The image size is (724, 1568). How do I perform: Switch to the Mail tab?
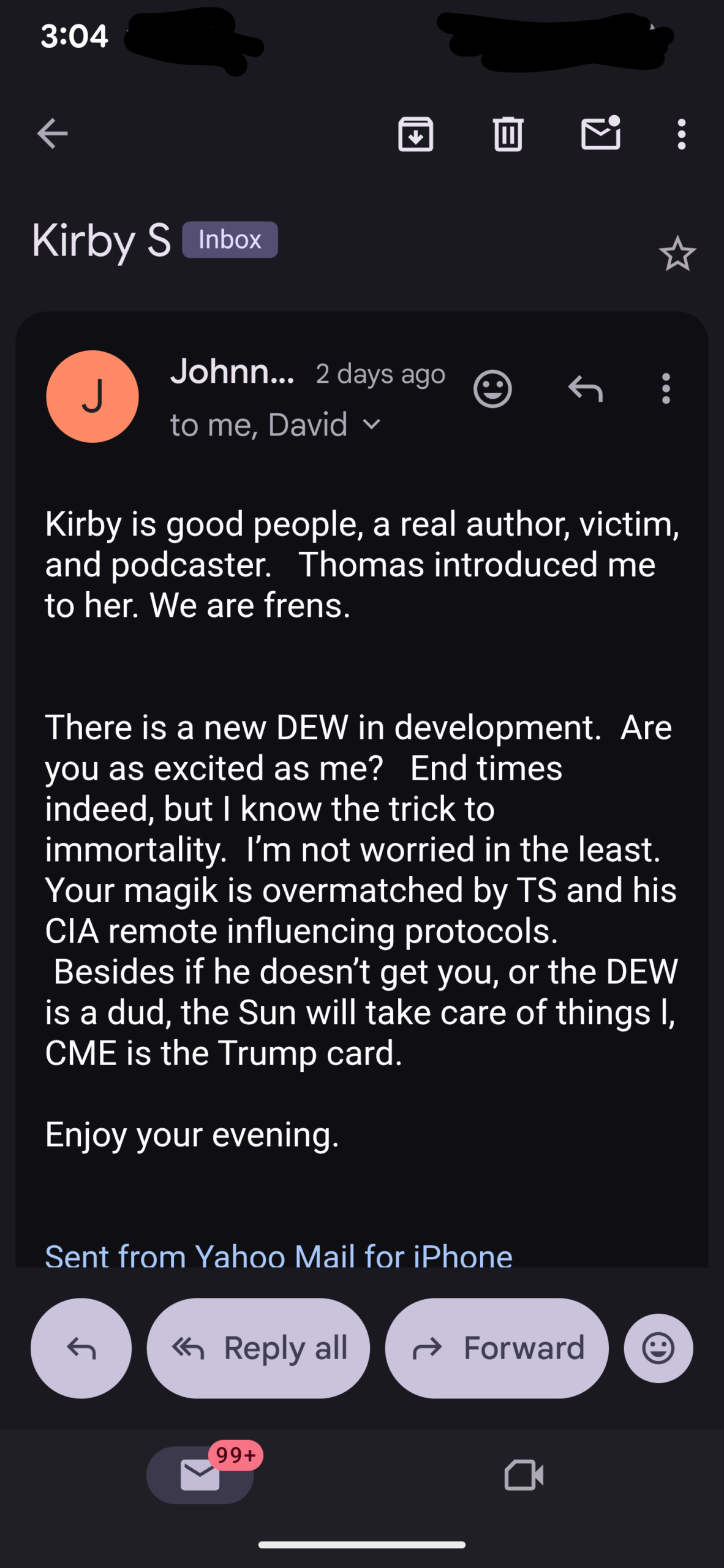click(x=200, y=1475)
